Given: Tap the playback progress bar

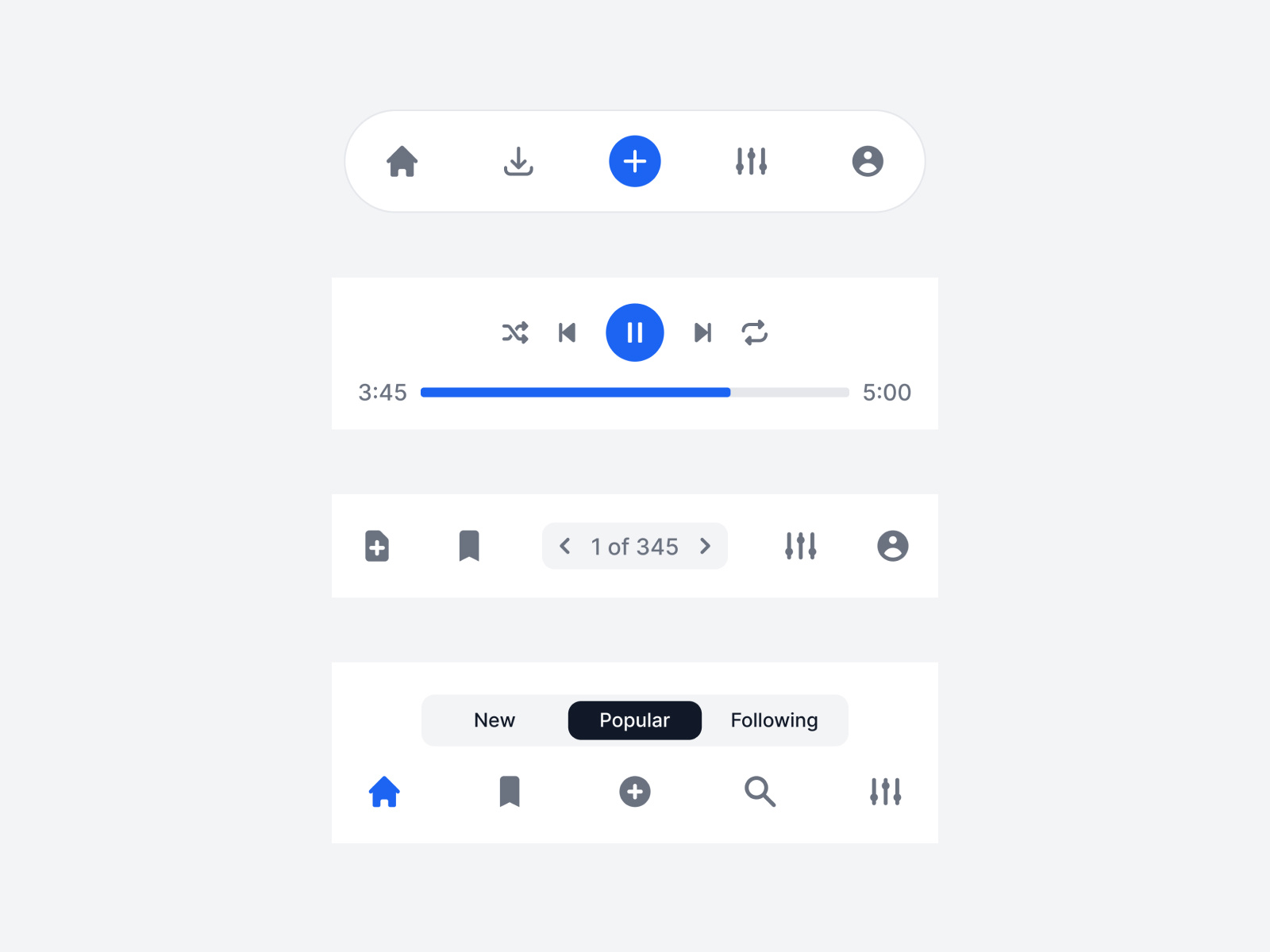Looking at the screenshot, I should pos(634,392).
